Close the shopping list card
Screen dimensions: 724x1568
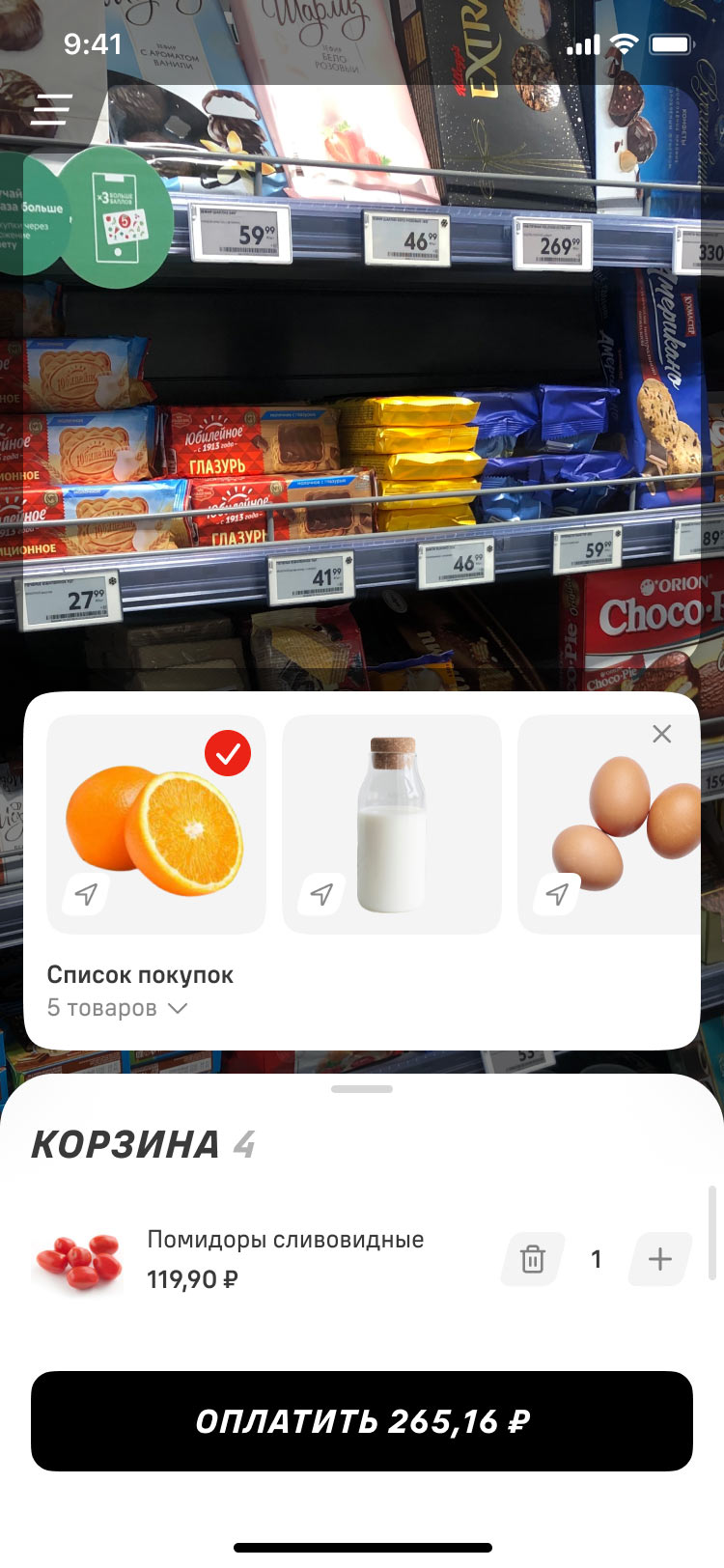tap(661, 734)
